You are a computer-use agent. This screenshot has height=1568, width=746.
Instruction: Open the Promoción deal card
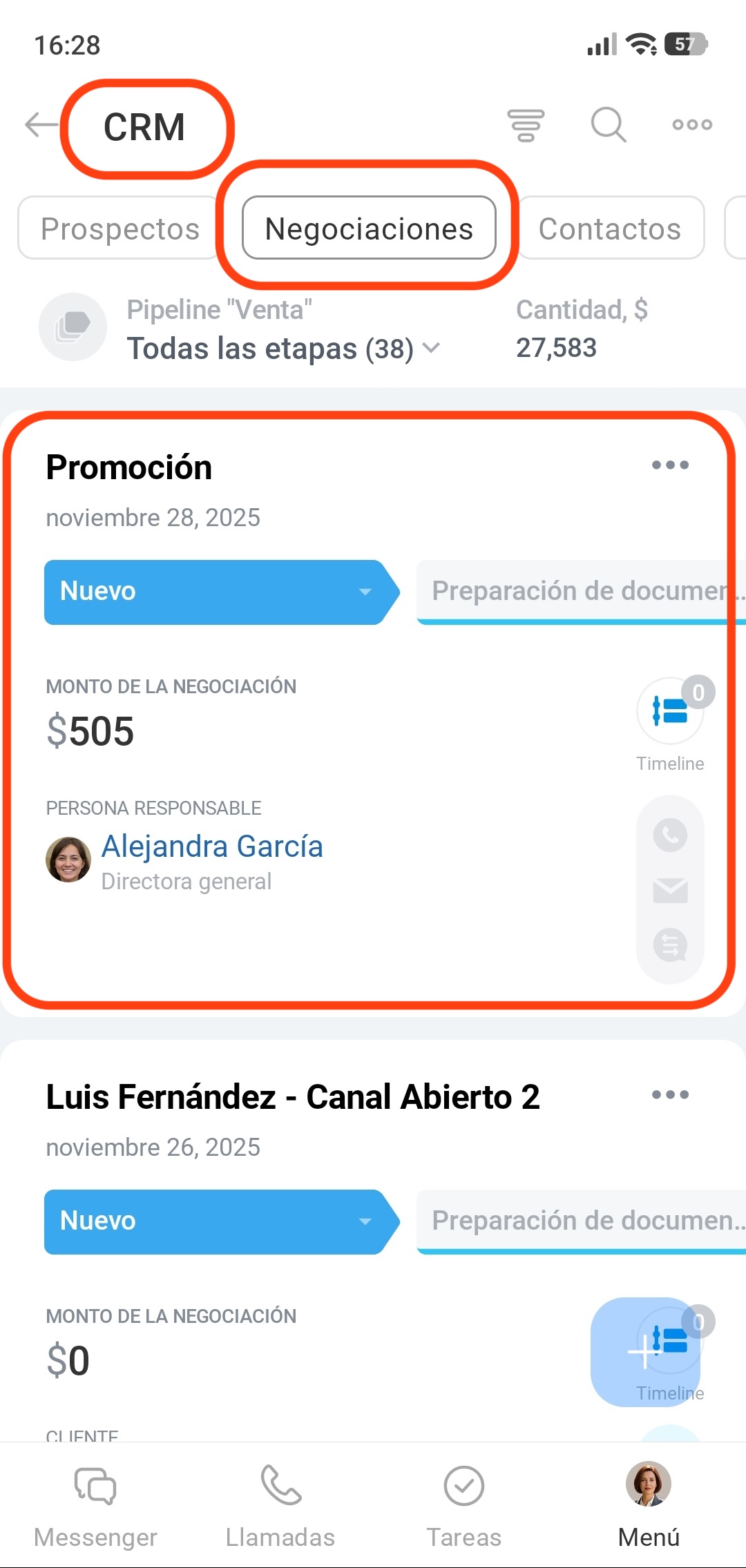[129, 467]
